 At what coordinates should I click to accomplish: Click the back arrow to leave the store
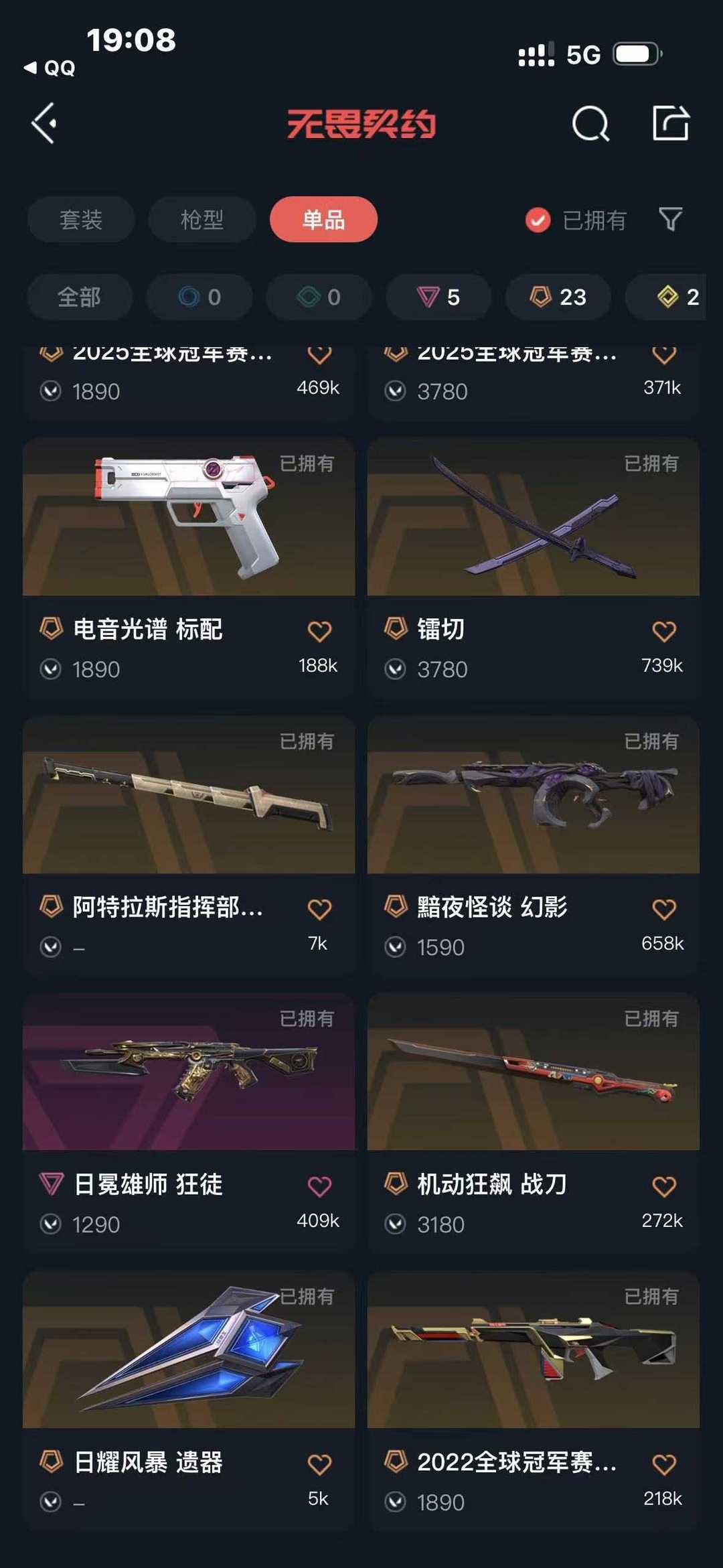(x=44, y=123)
